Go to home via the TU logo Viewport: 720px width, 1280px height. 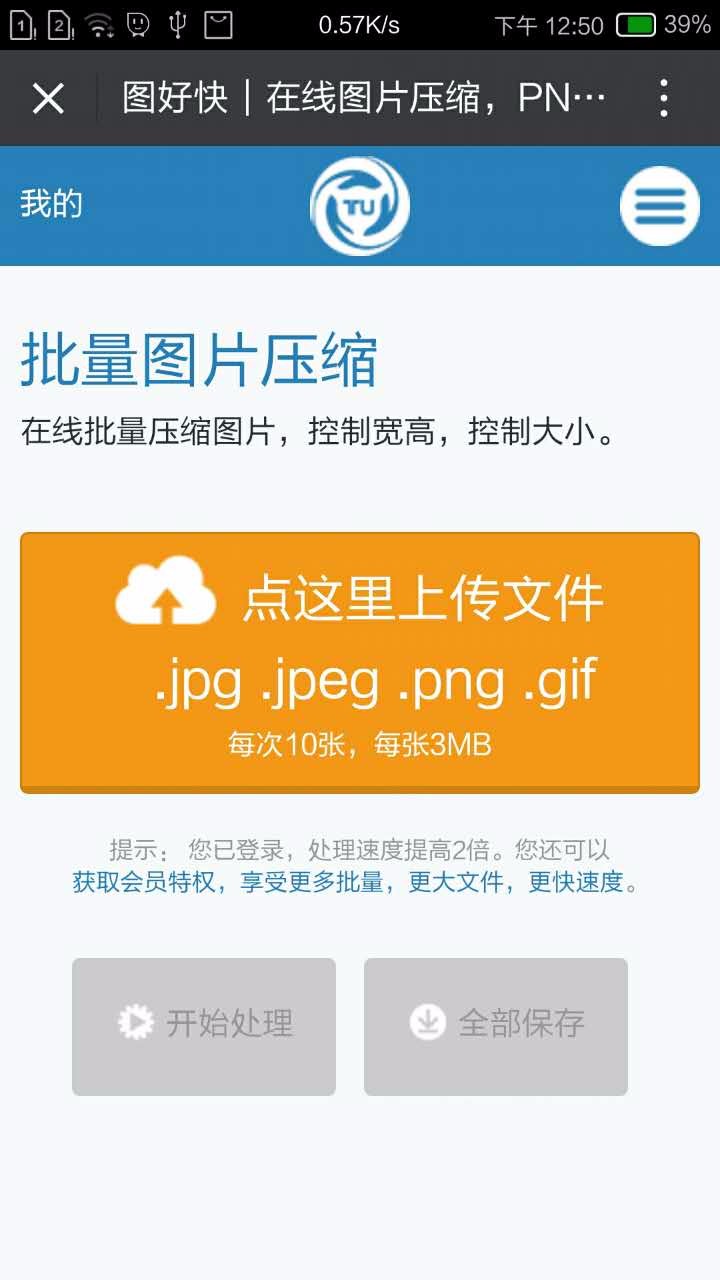click(x=360, y=206)
